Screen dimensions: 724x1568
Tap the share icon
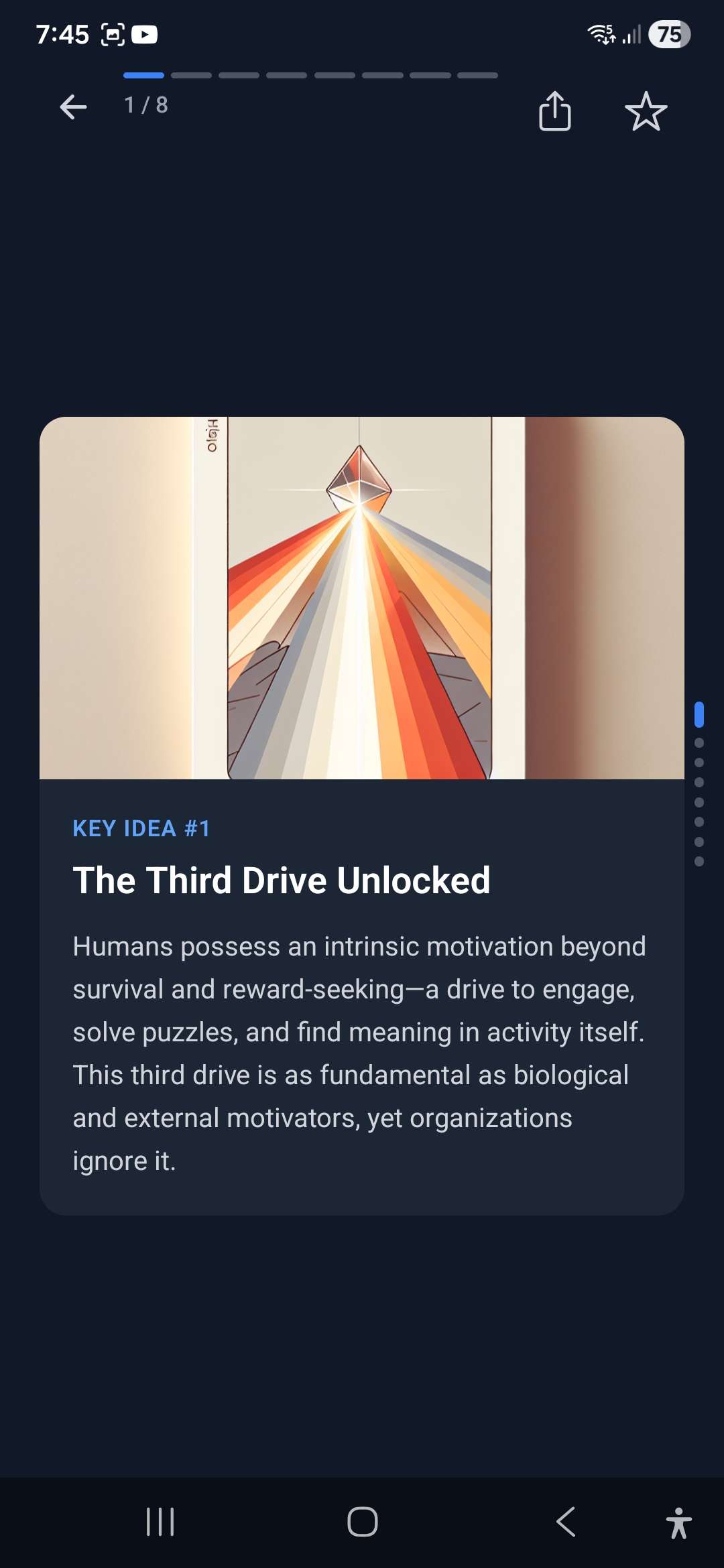[x=554, y=111]
